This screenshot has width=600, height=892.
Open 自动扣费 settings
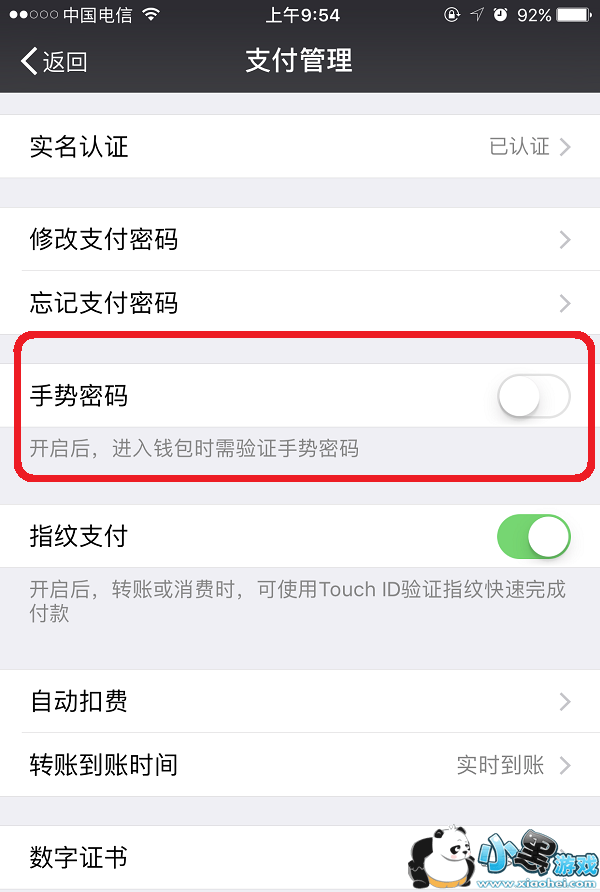[x=300, y=701]
